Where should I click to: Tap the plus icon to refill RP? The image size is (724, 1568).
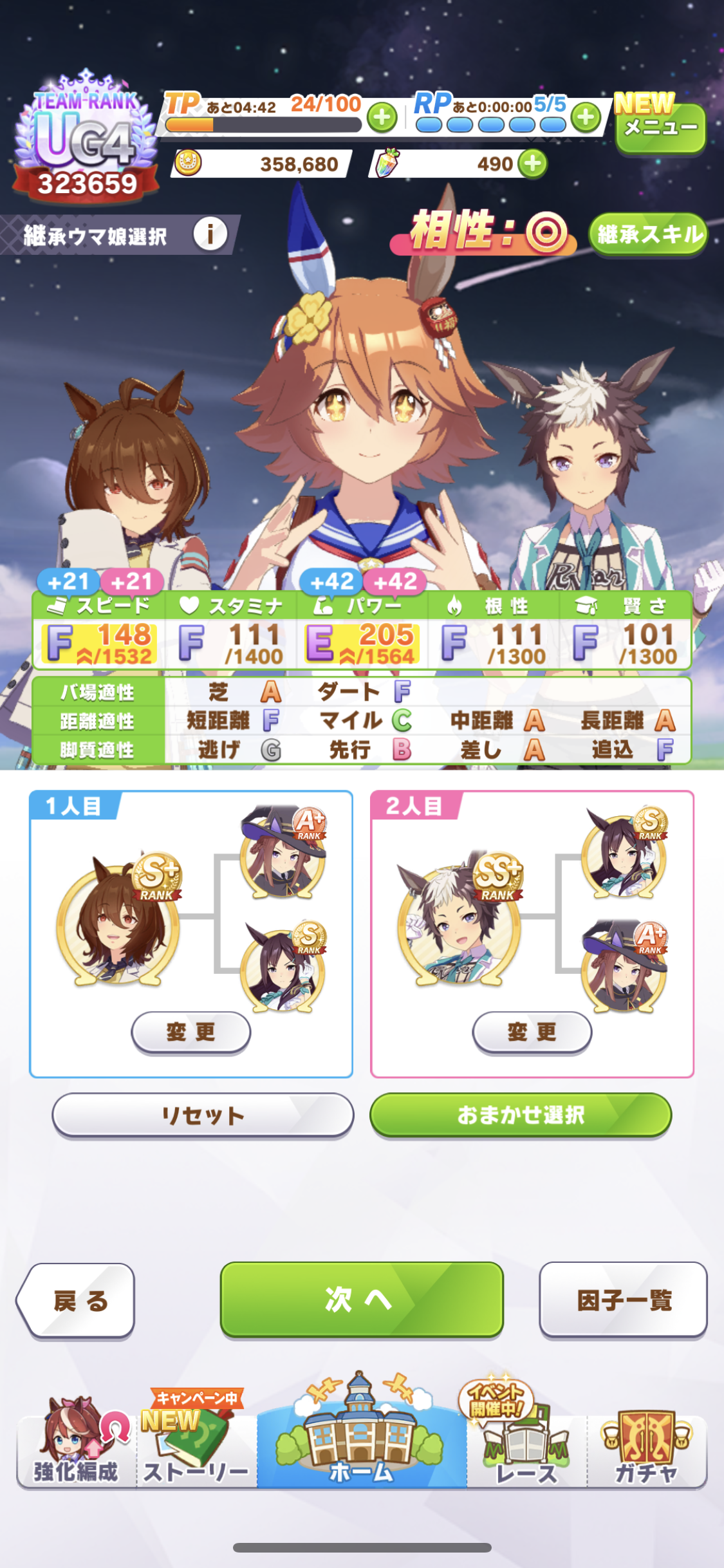[x=586, y=118]
